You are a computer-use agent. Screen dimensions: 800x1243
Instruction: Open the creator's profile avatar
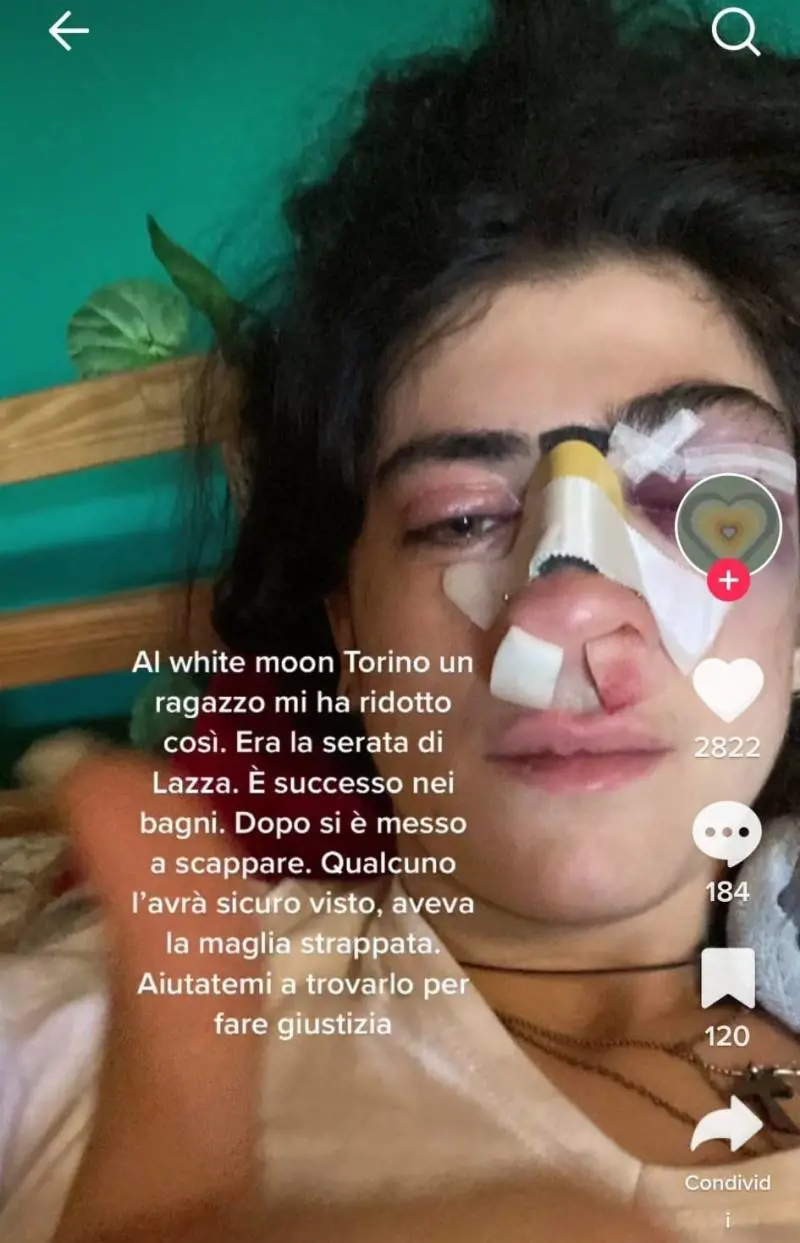tap(727, 525)
